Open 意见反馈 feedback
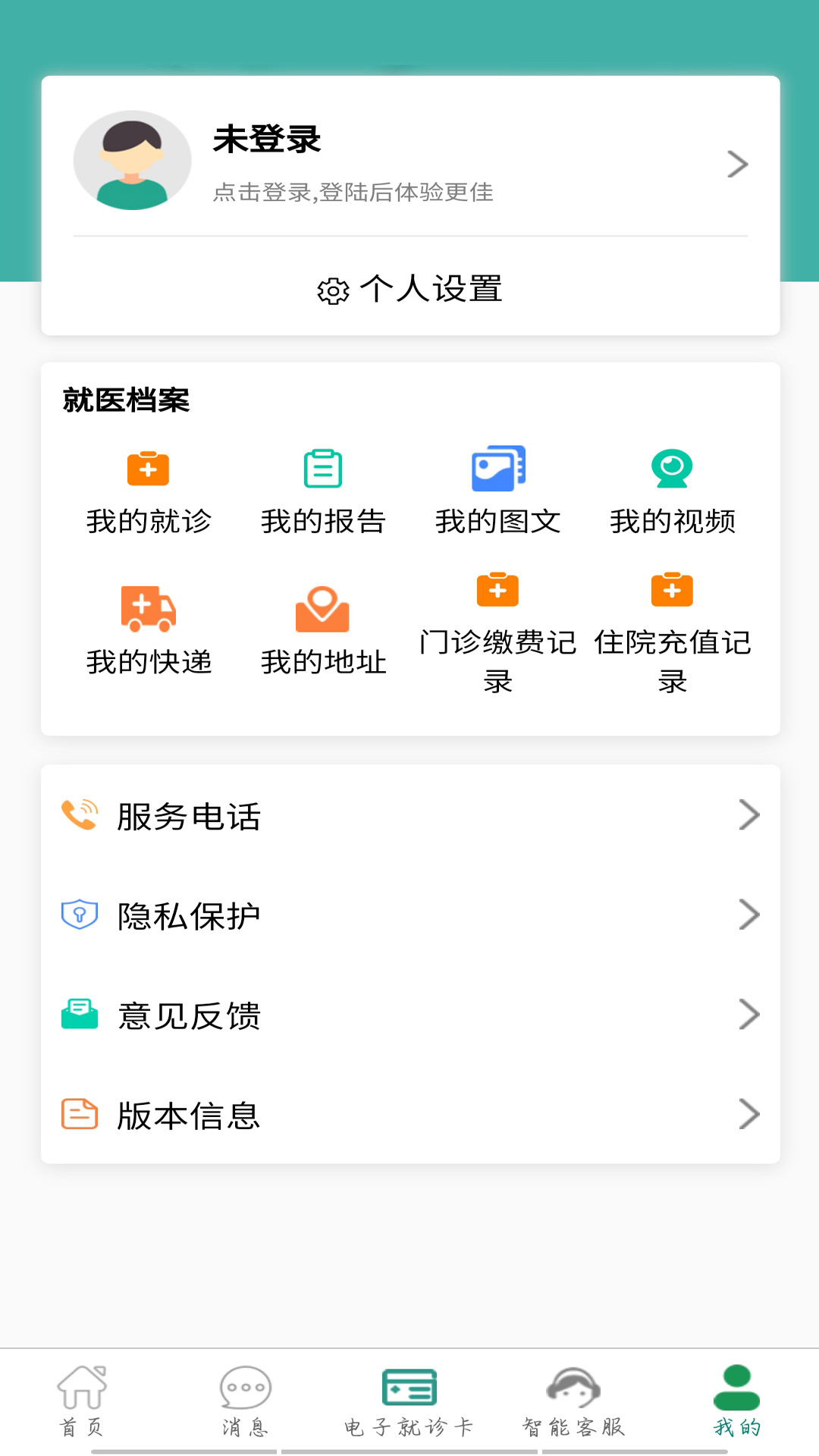 tap(410, 1015)
